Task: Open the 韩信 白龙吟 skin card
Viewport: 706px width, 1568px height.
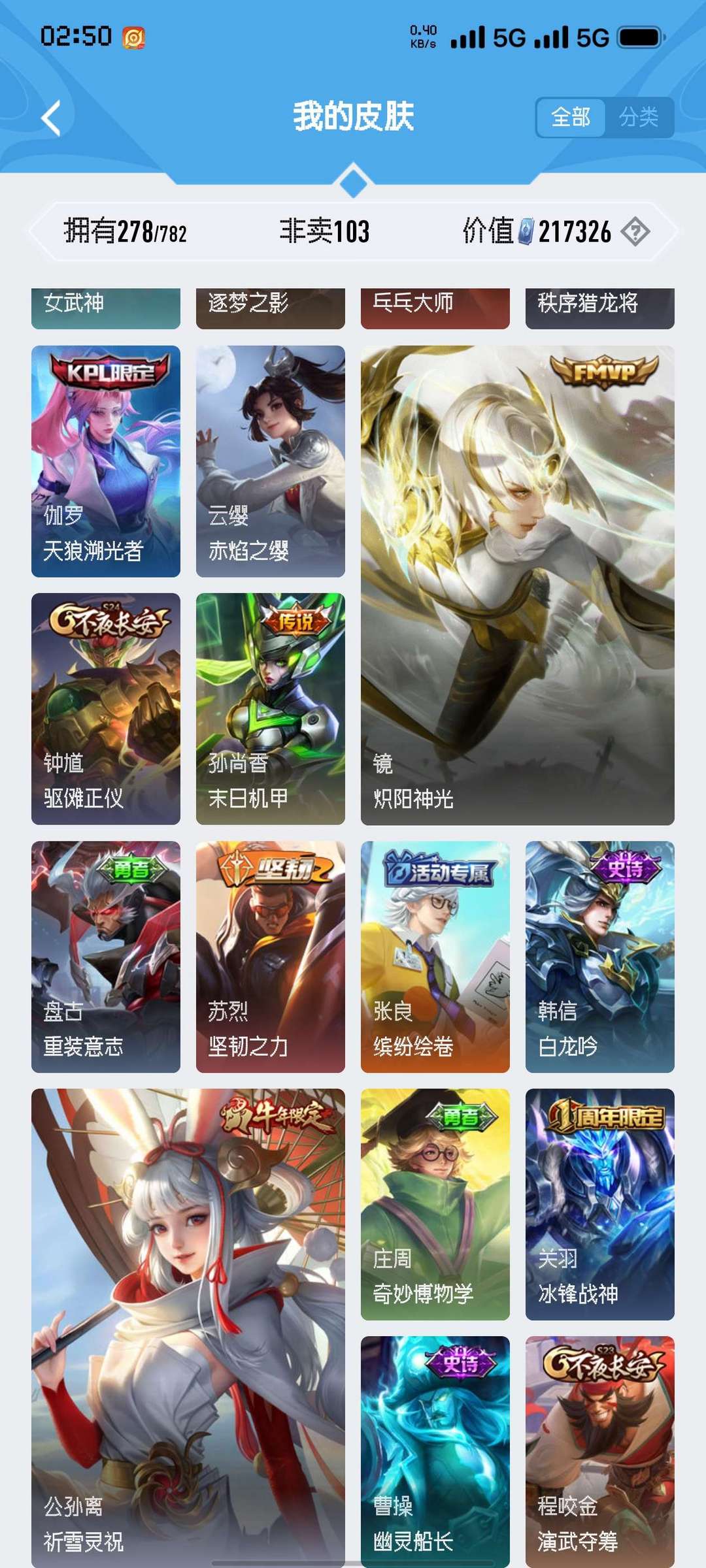Action: coord(600,956)
